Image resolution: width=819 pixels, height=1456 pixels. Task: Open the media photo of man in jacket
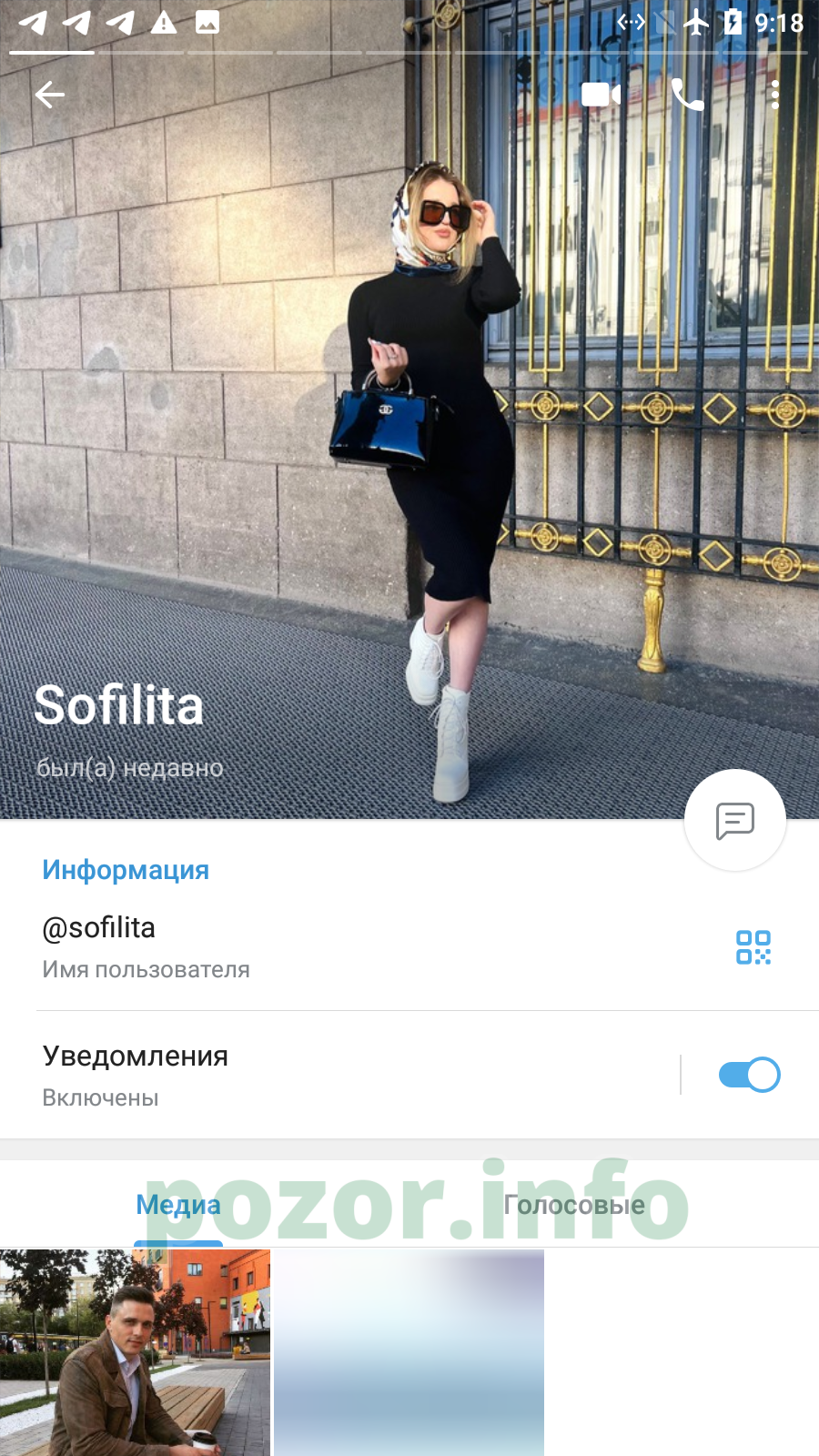135,1352
